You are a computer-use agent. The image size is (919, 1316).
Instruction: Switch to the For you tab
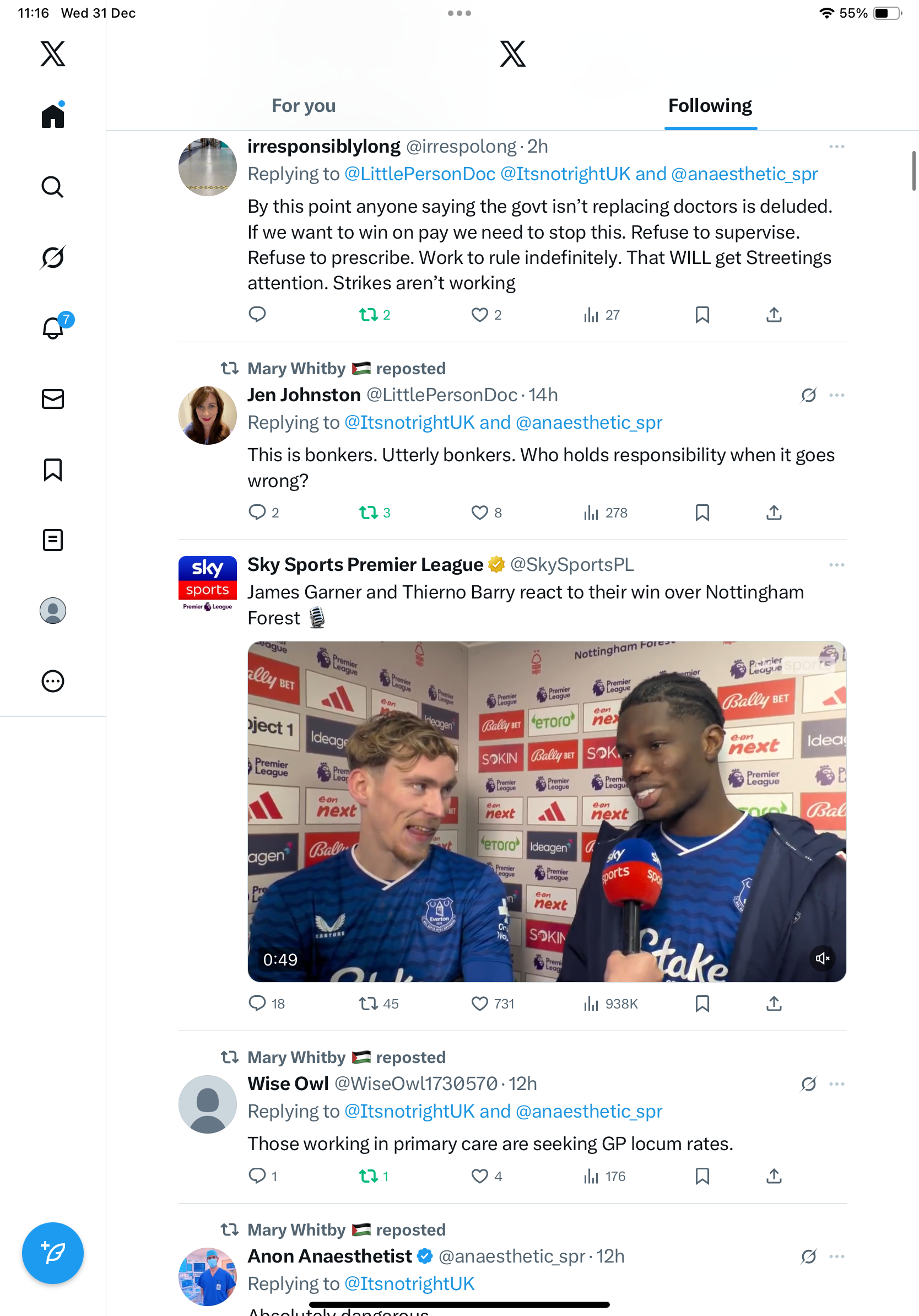303,106
